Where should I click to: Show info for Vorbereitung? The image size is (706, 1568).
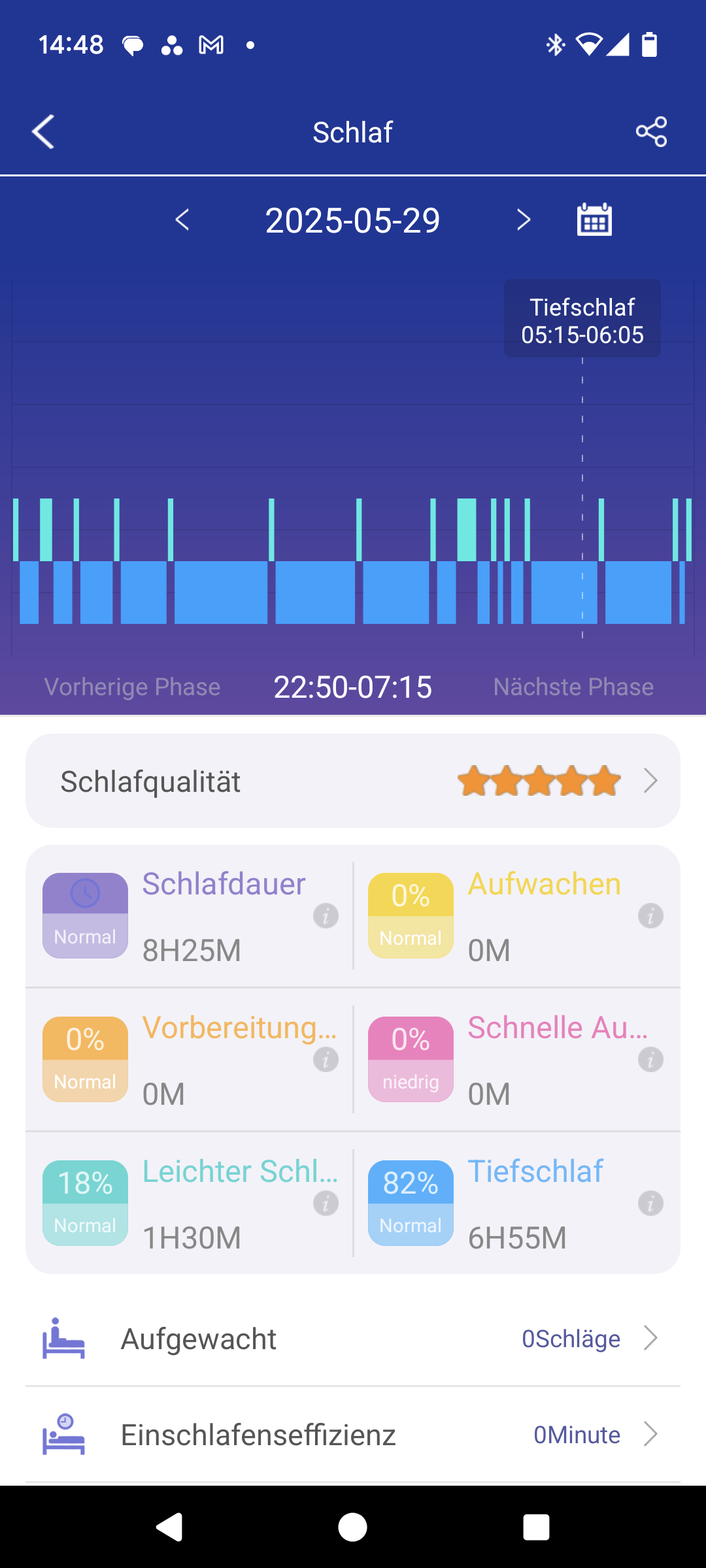click(x=326, y=1060)
